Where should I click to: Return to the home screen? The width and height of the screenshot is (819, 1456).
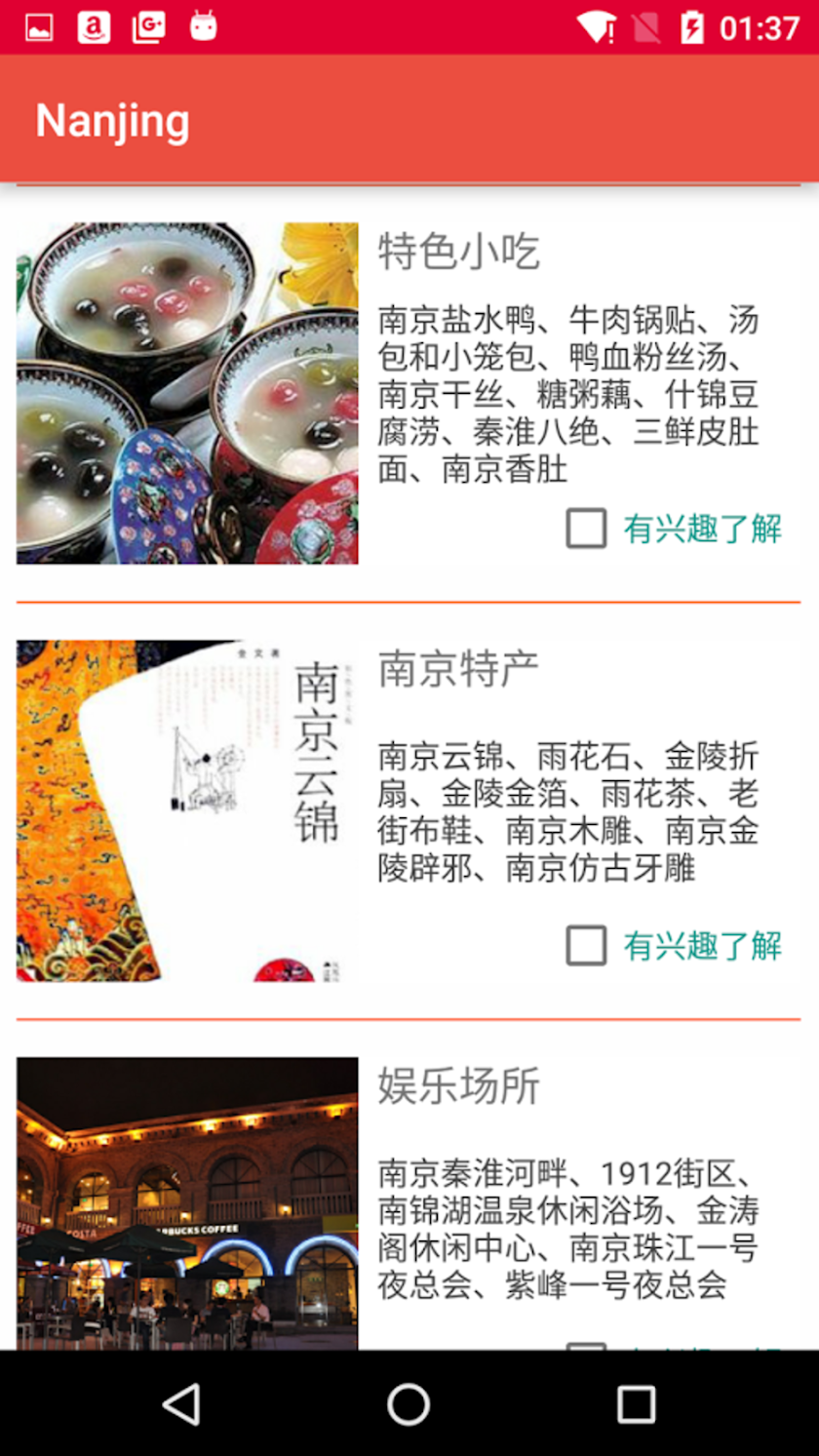click(x=409, y=1404)
